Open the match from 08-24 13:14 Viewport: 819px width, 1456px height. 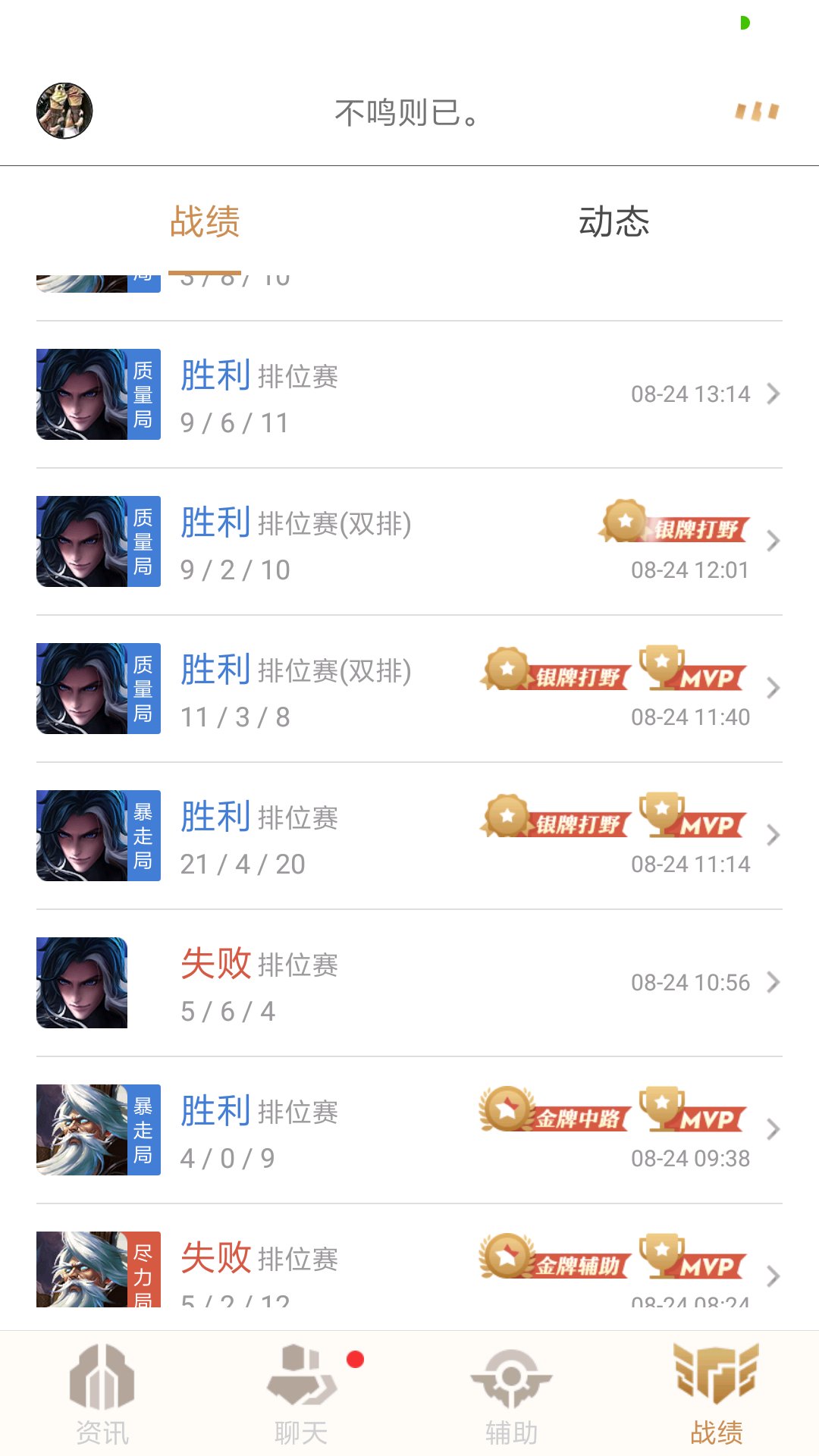[x=409, y=394]
